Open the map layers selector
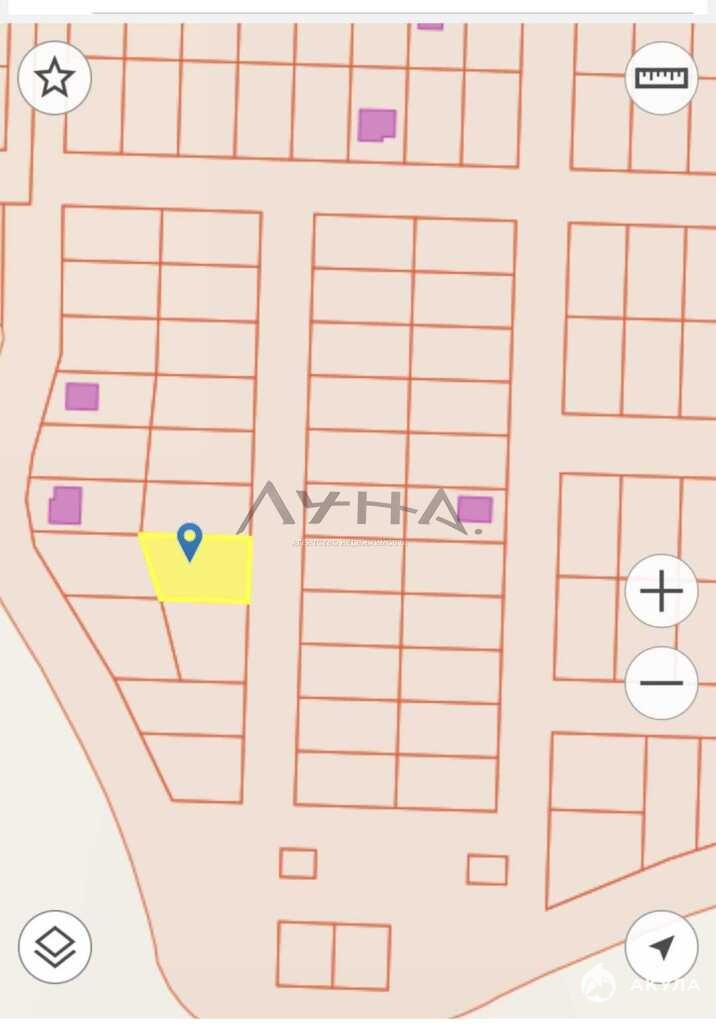 pos(55,946)
